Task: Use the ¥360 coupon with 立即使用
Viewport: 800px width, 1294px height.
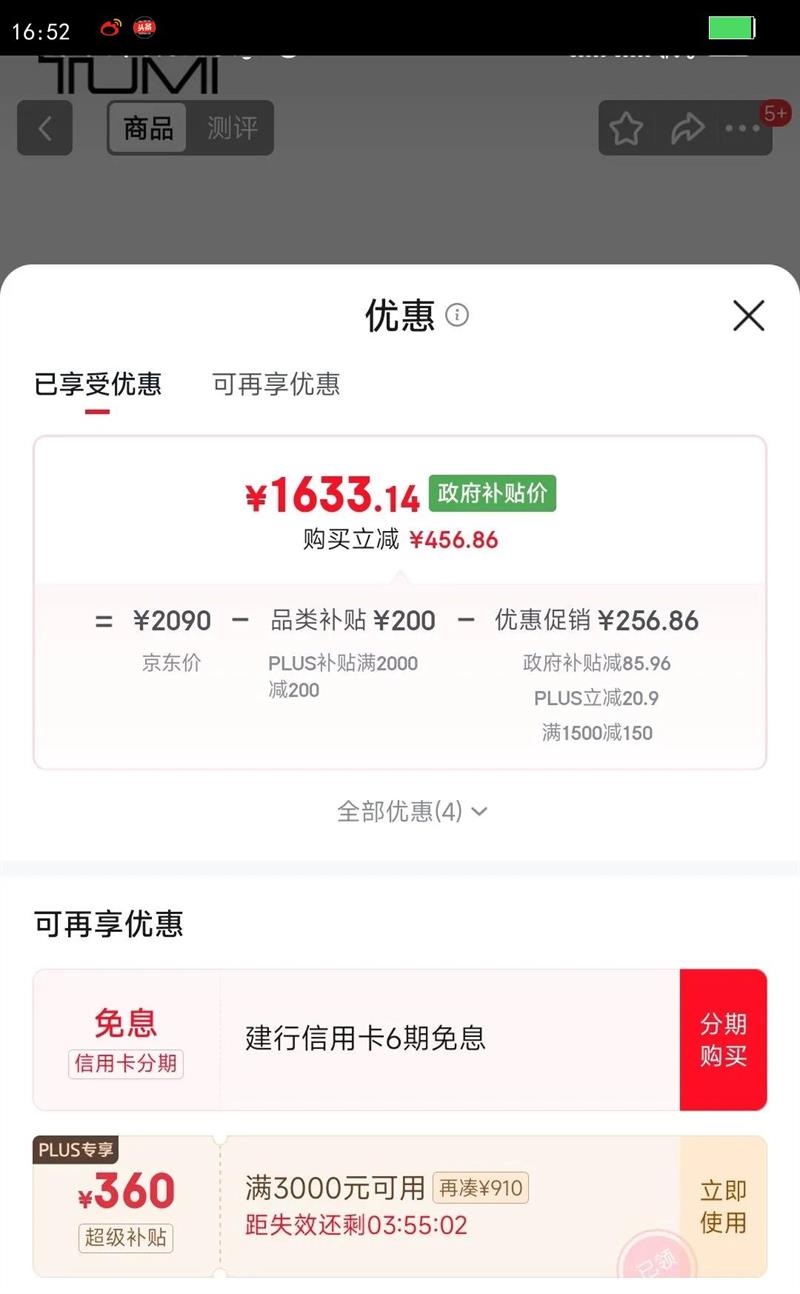Action: click(x=723, y=1206)
